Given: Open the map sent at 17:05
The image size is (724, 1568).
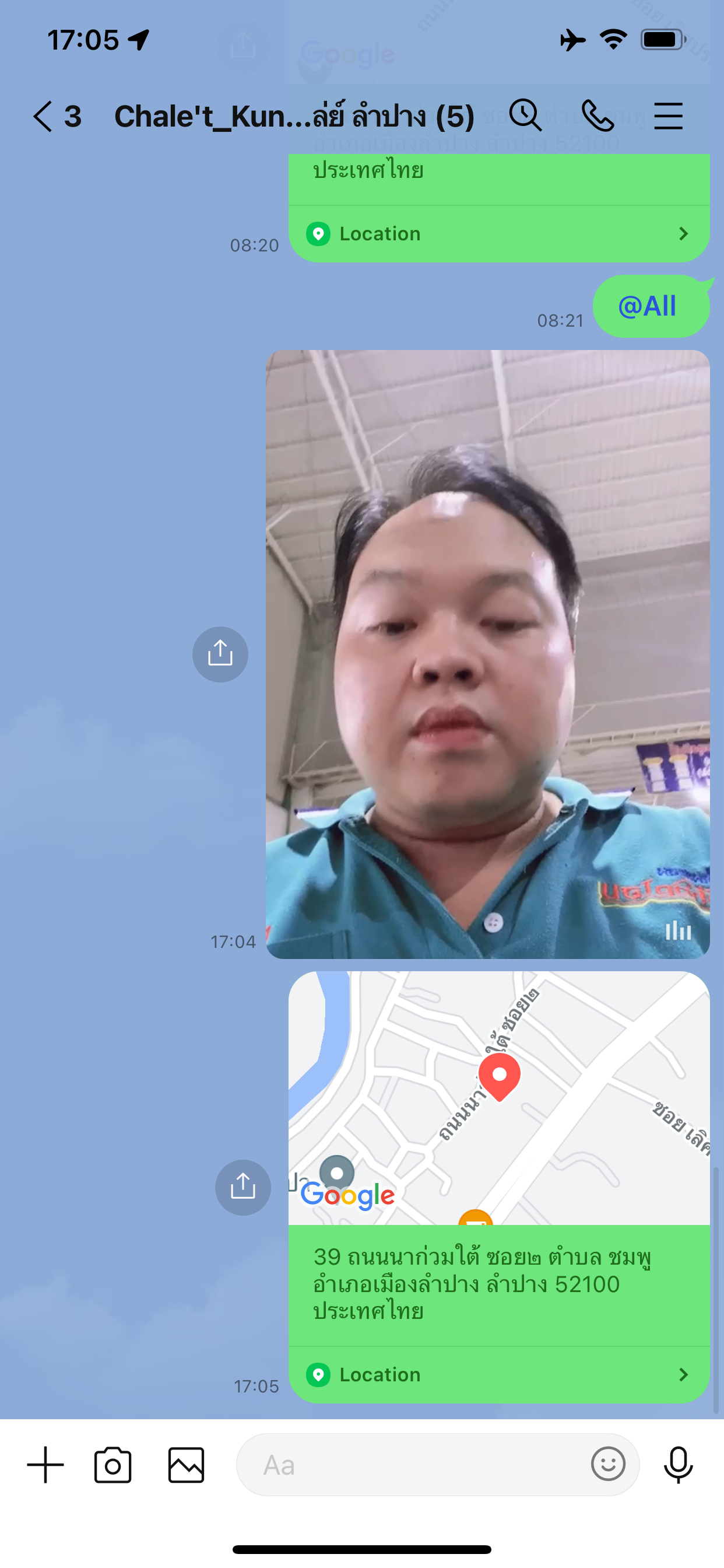Looking at the screenshot, I should pos(498,1097).
